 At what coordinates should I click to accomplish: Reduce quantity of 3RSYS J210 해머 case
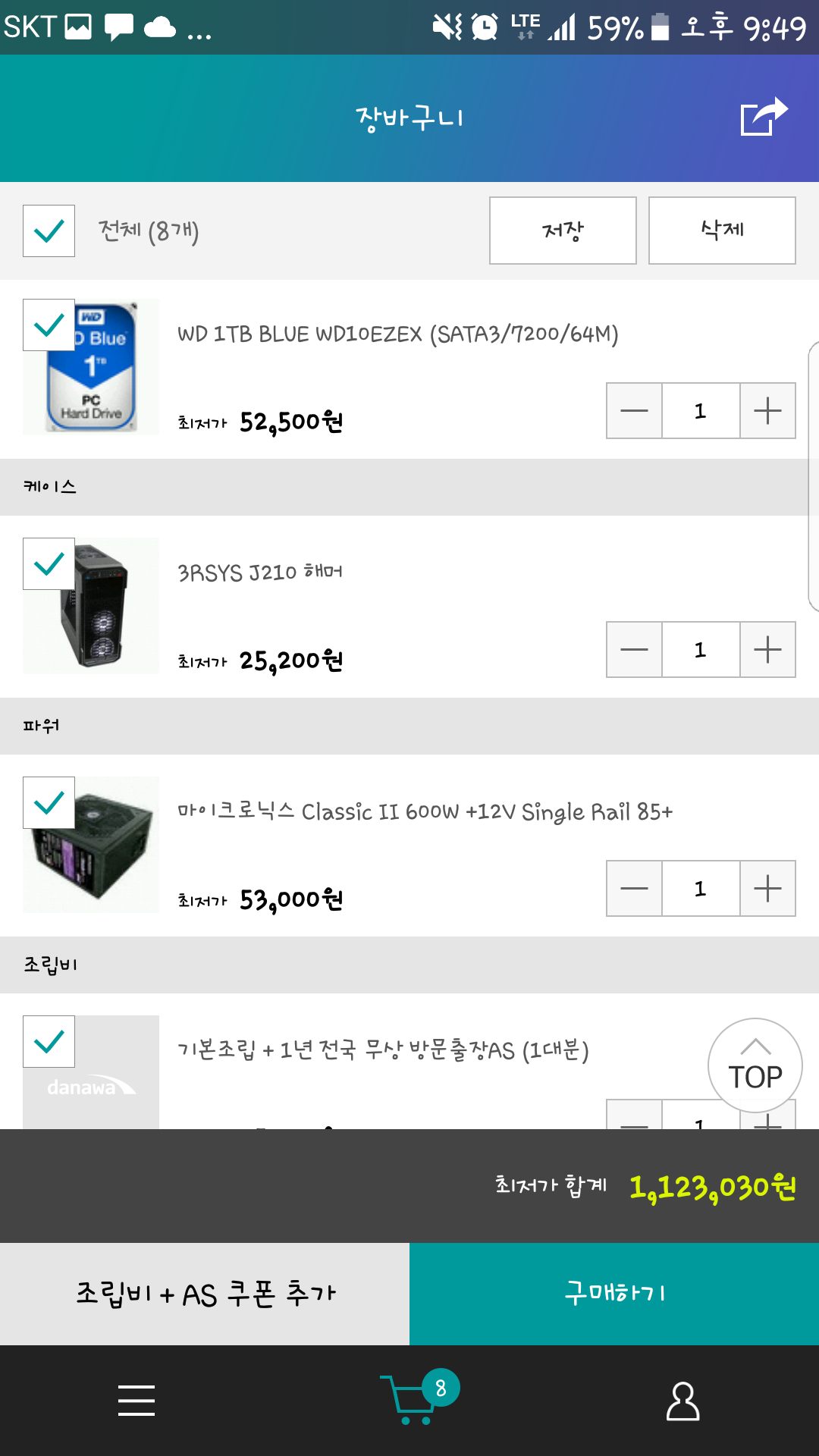(x=634, y=650)
